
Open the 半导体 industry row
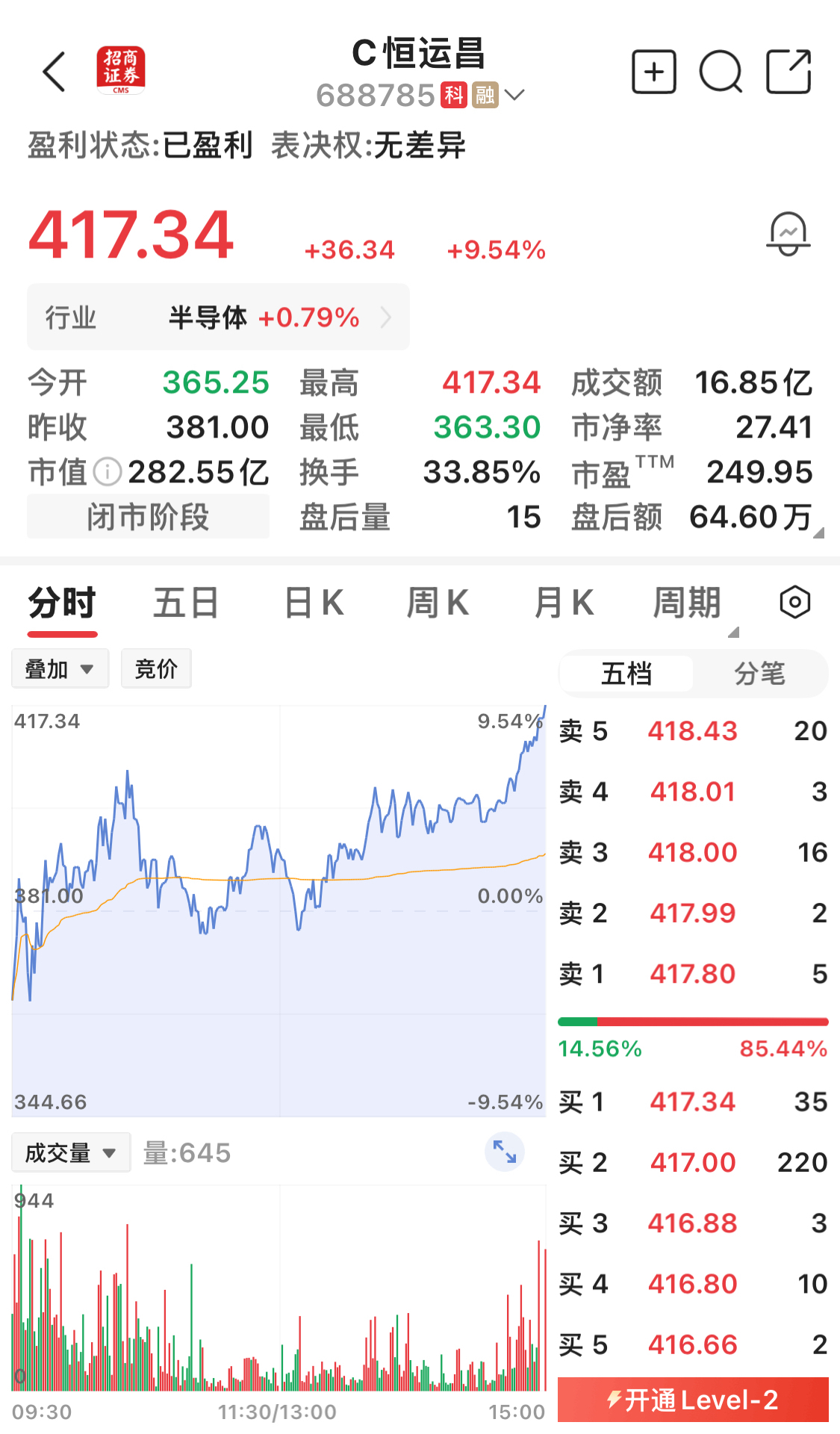point(218,317)
